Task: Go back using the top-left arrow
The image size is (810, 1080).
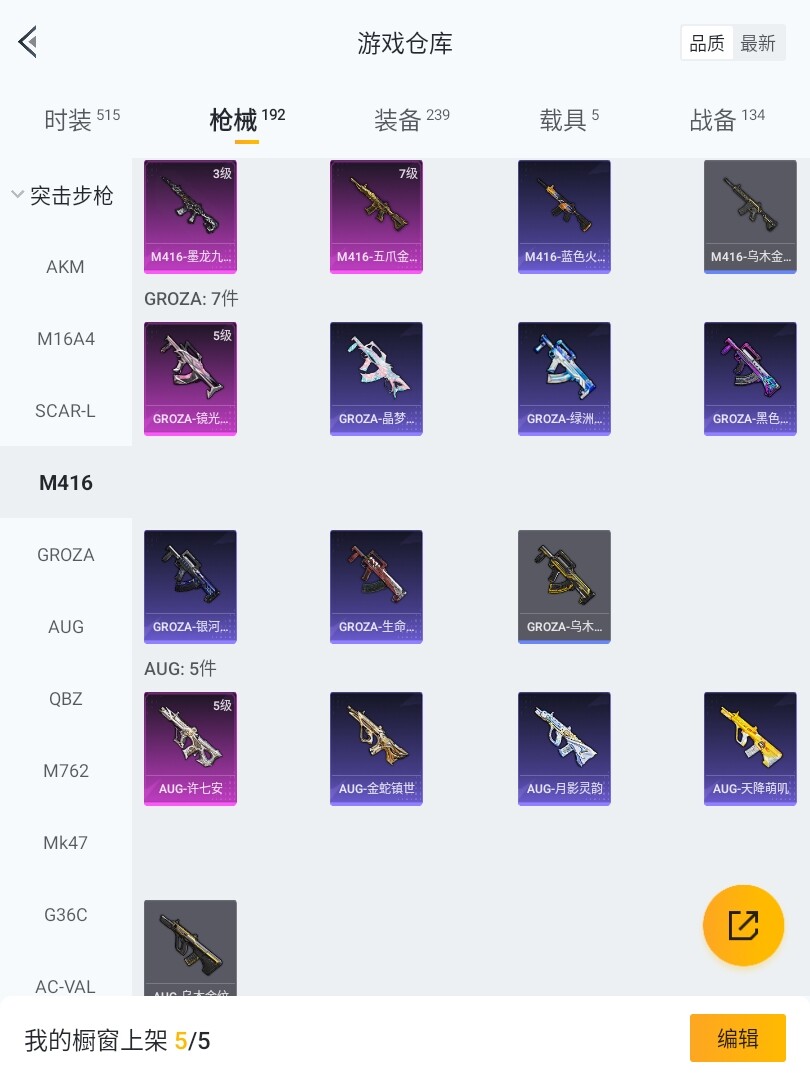Action: (x=28, y=42)
